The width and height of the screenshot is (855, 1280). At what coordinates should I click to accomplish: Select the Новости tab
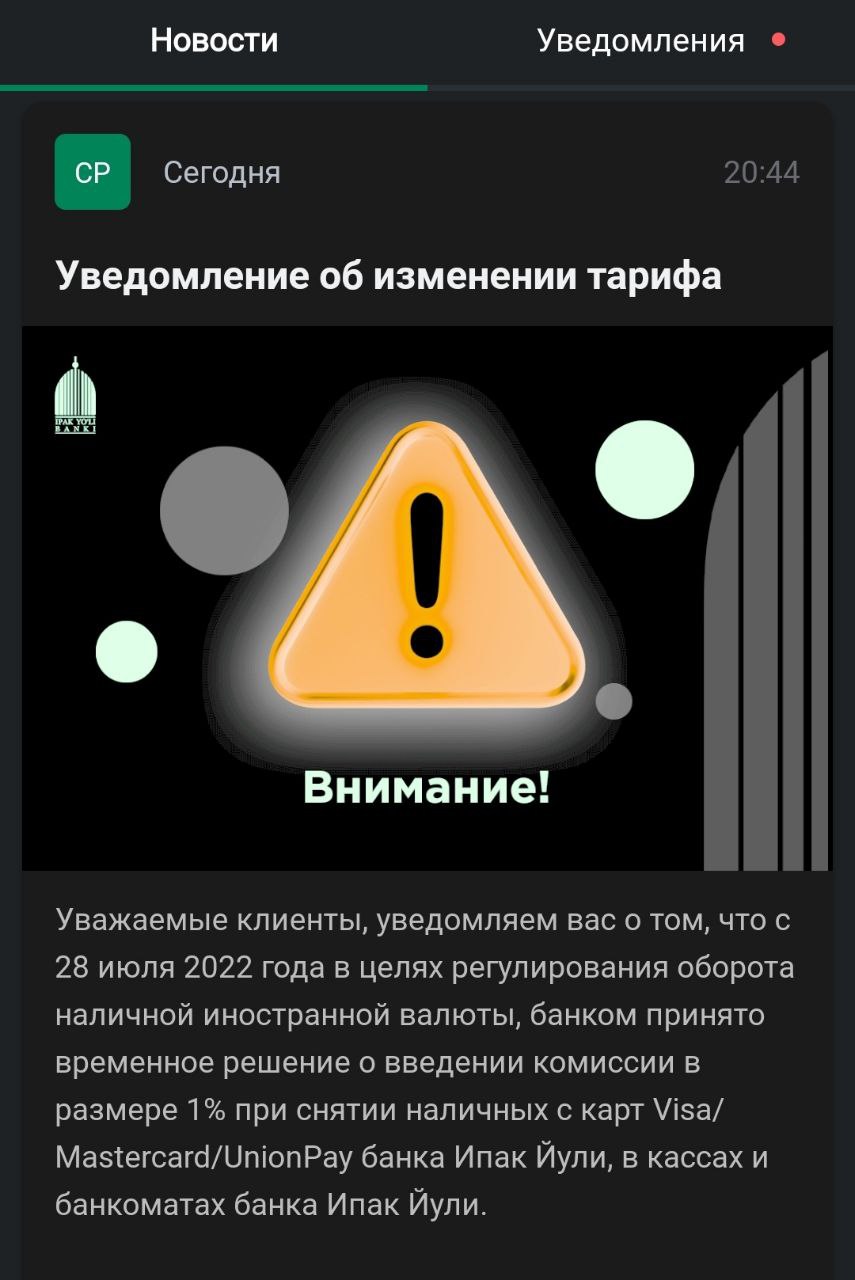click(x=214, y=41)
